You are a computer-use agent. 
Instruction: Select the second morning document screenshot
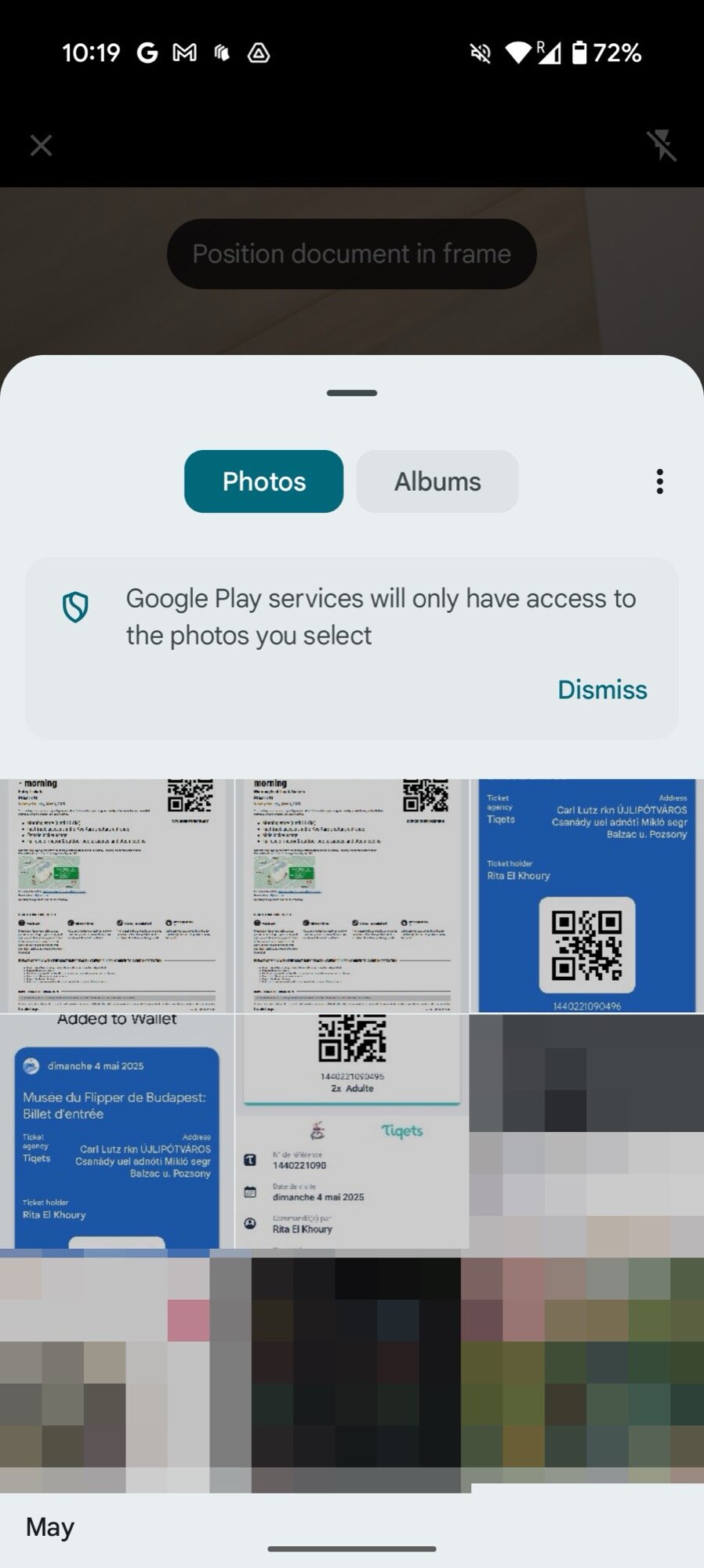(352, 895)
